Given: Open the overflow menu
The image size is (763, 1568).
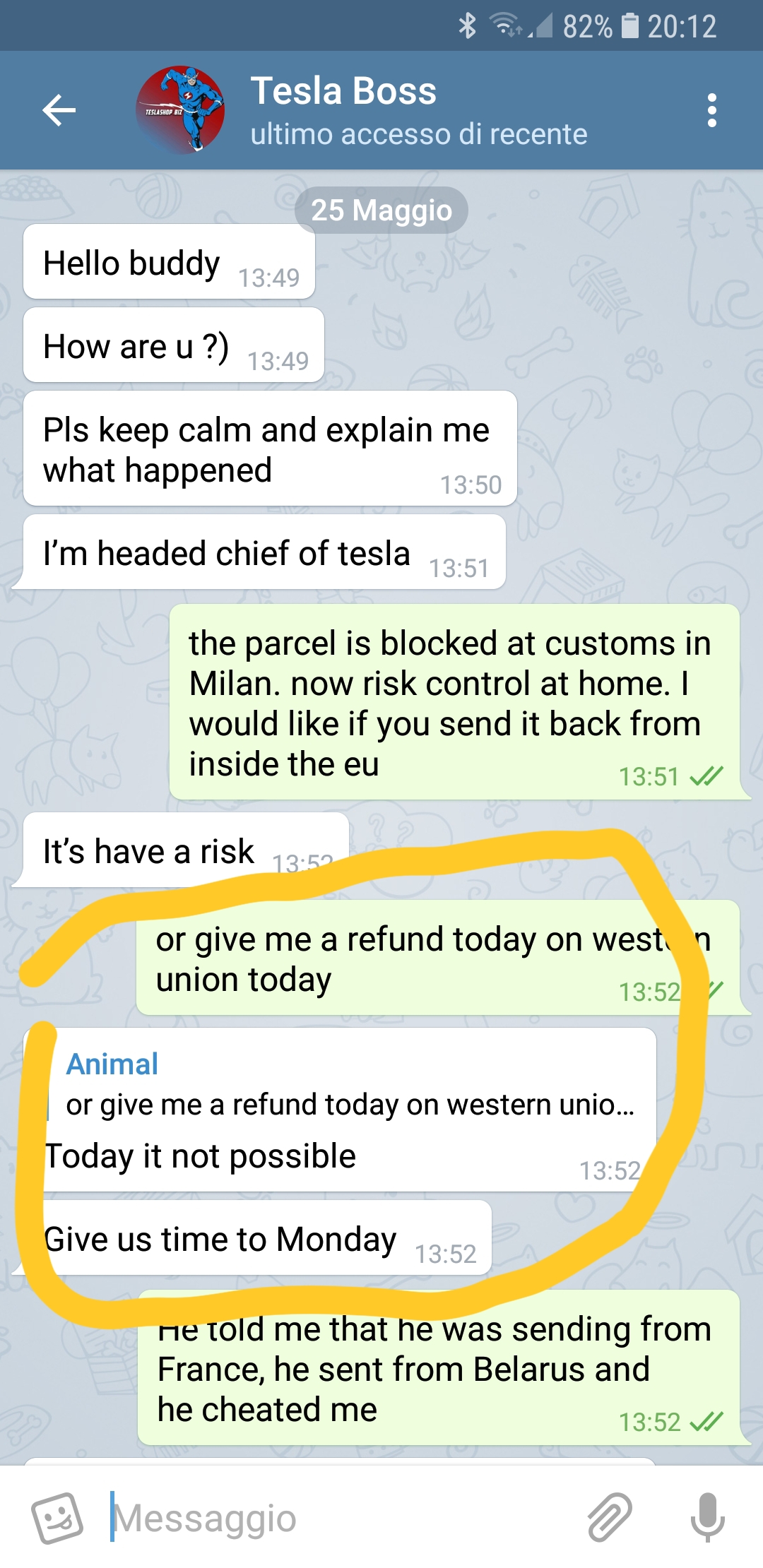Looking at the screenshot, I should click(x=711, y=110).
